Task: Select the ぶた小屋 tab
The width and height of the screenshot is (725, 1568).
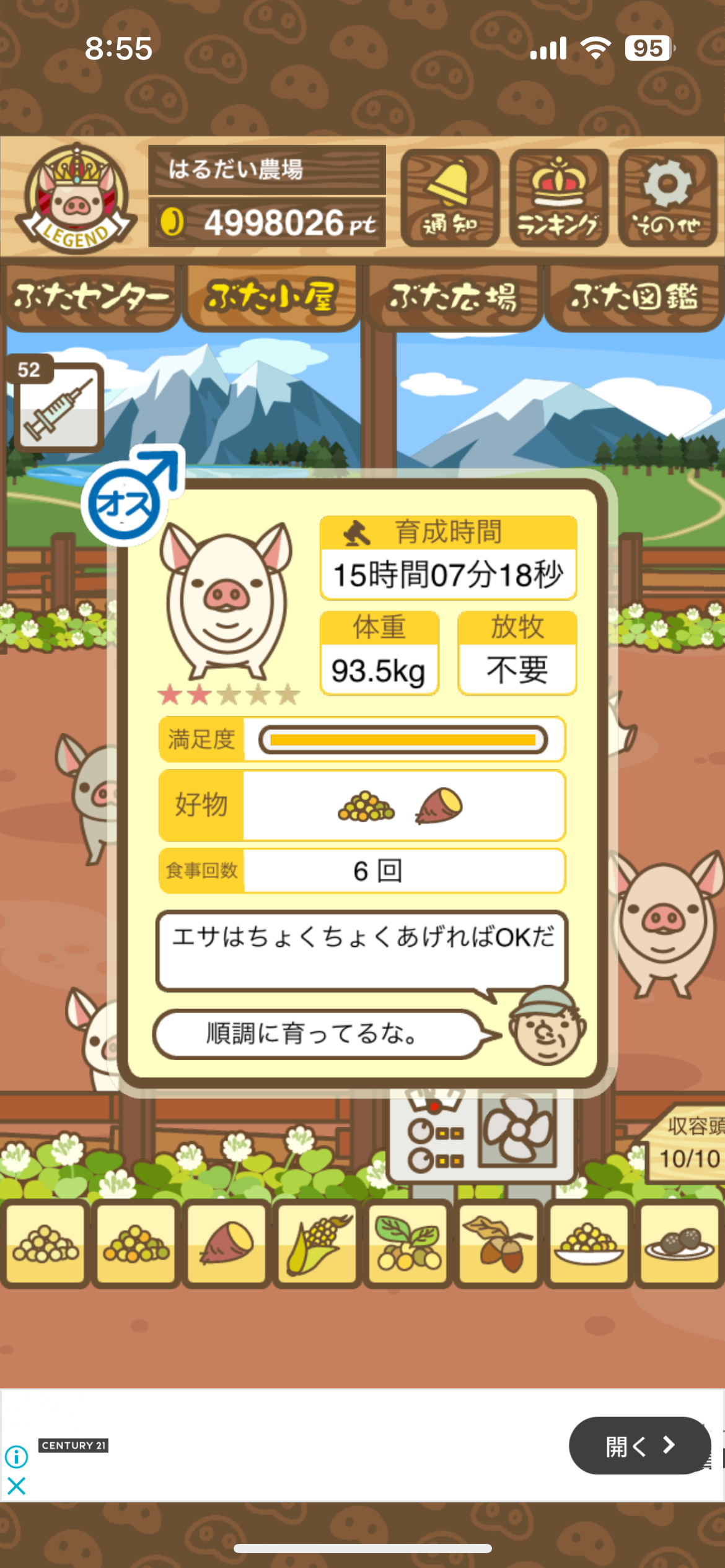Action: click(271, 298)
